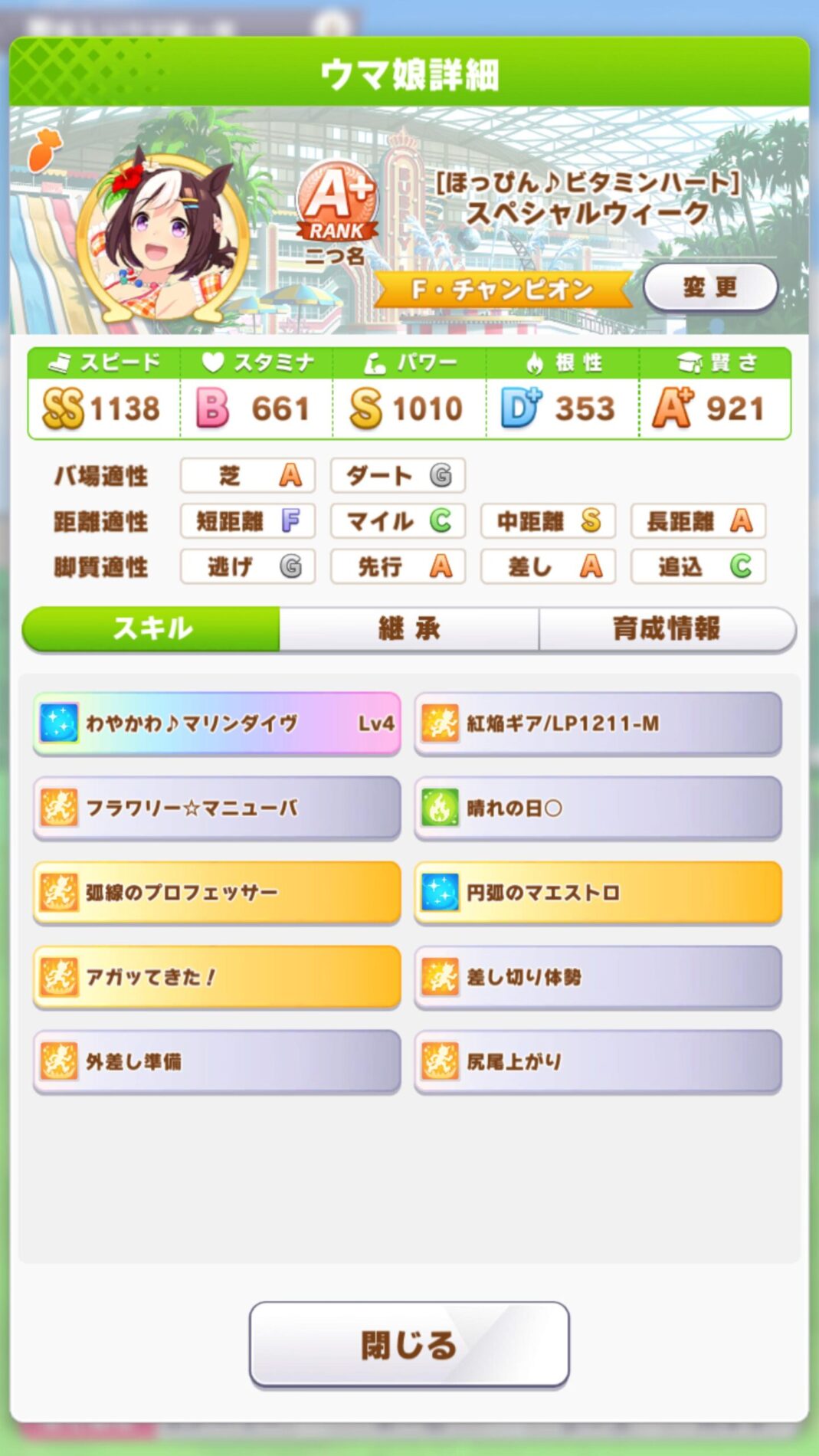
Task: Open skill 紅焔ギア/LP1211-M
Action: coord(598,723)
